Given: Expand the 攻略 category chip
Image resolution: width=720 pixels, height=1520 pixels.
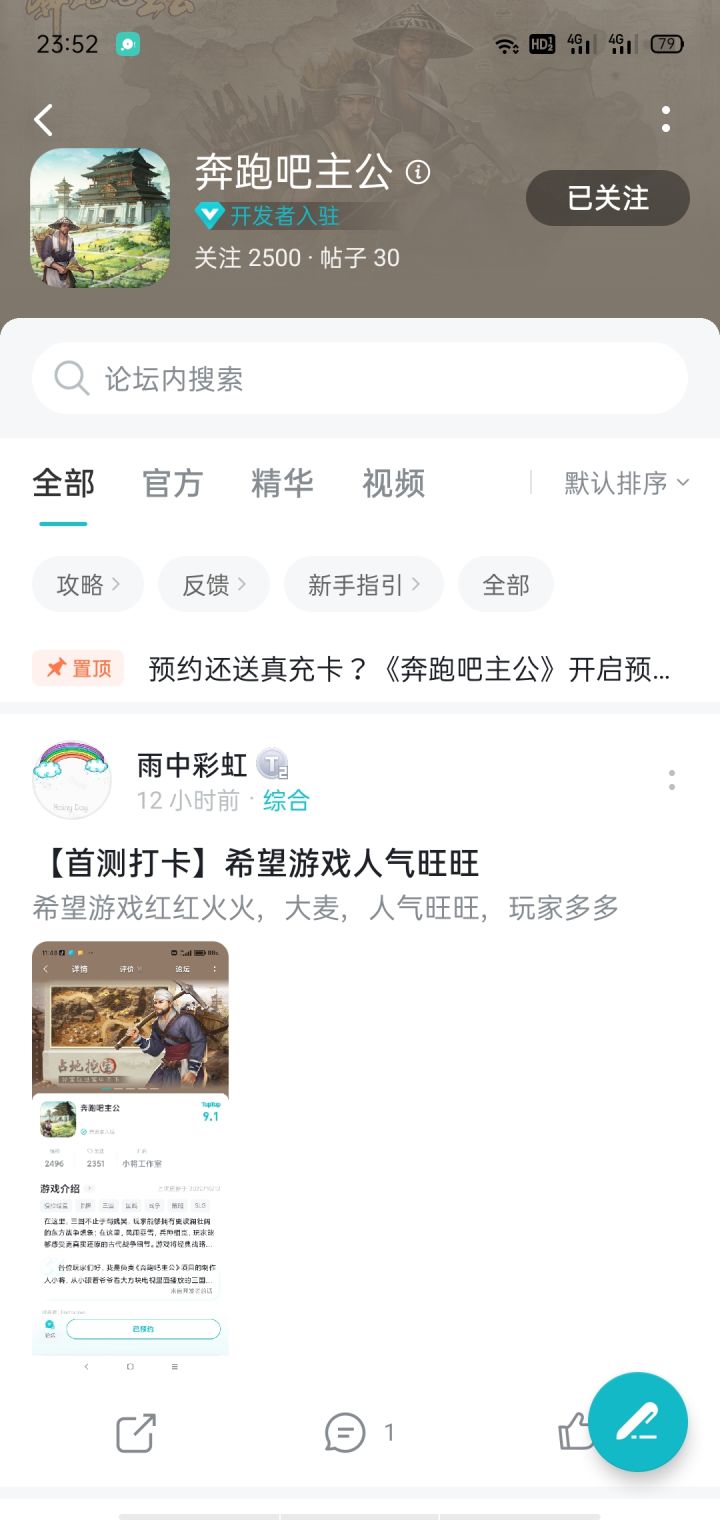Looking at the screenshot, I should pos(86,584).
